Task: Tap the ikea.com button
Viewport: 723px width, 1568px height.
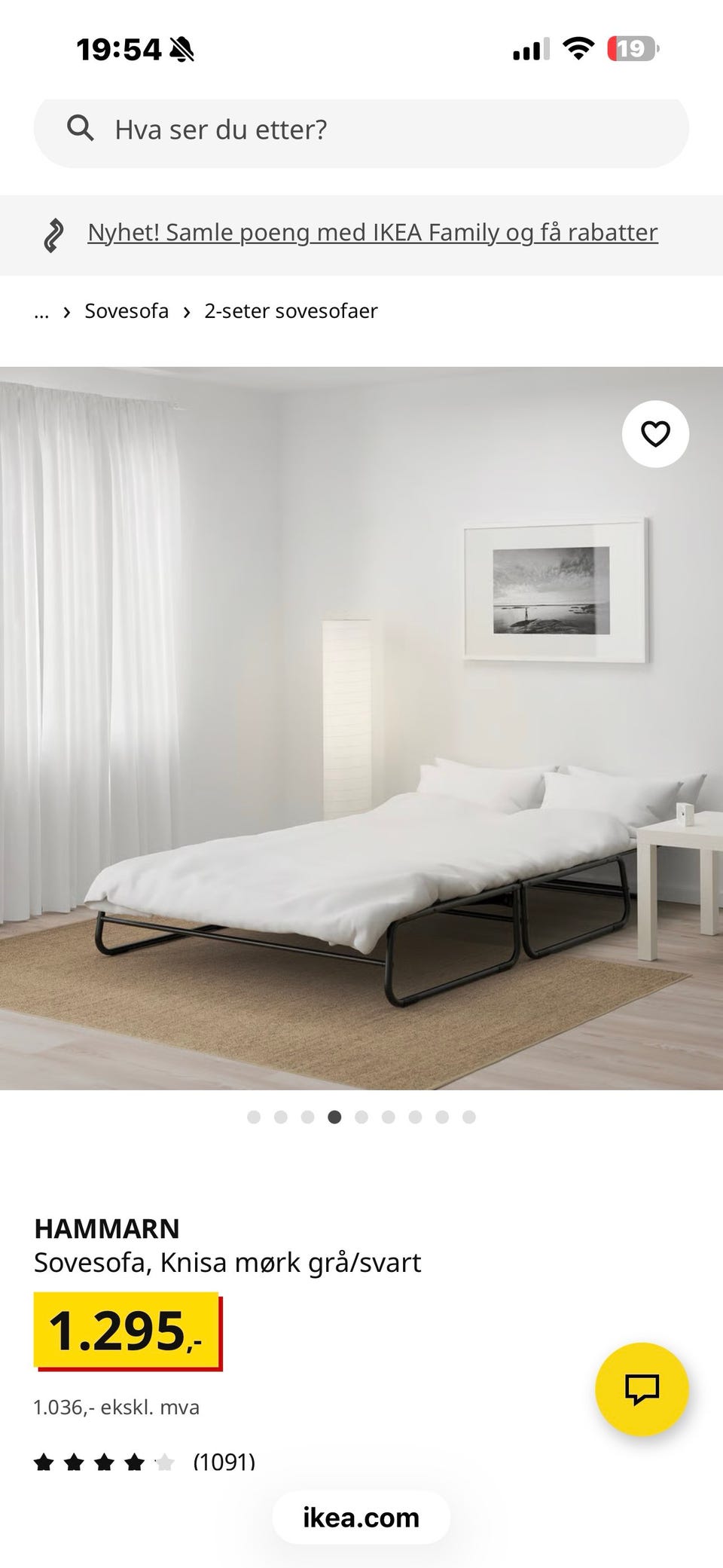Action: tap(361, 1518)
